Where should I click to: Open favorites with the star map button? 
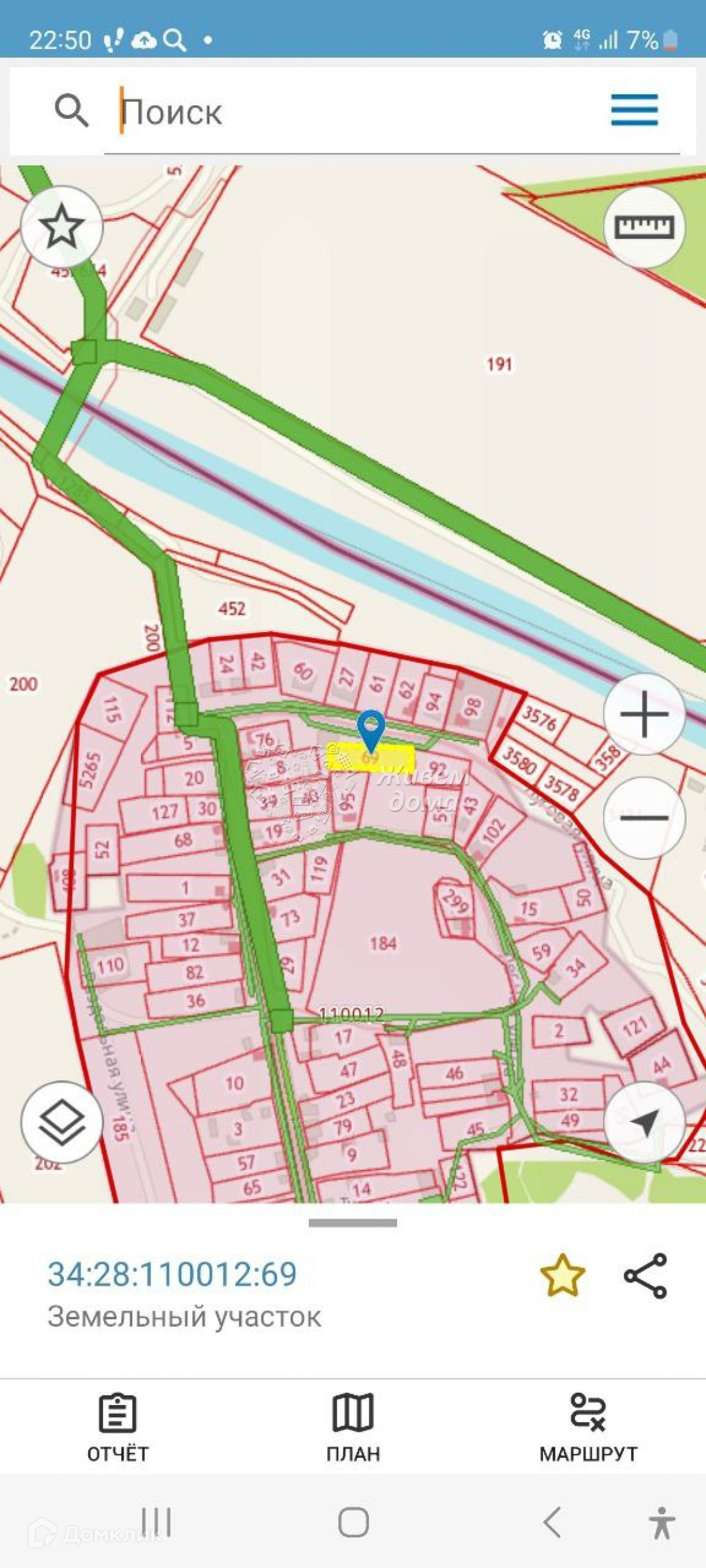[62, 227]
